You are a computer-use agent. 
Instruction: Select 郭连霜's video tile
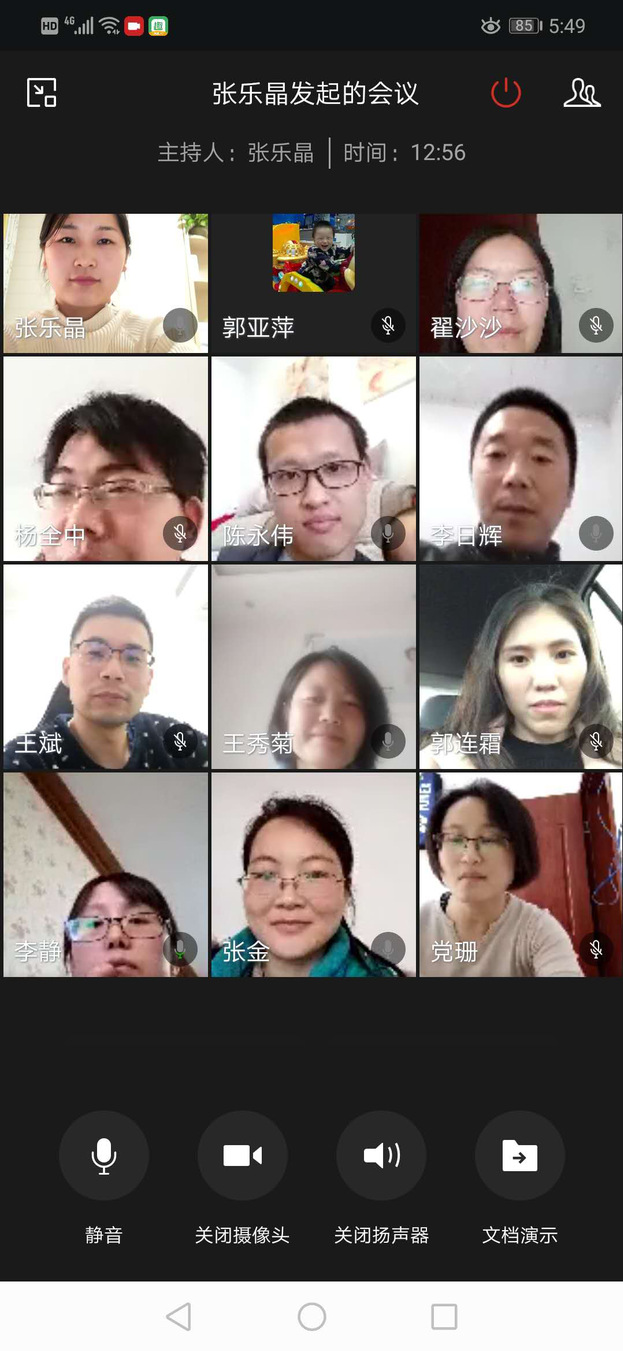point(520,667)
